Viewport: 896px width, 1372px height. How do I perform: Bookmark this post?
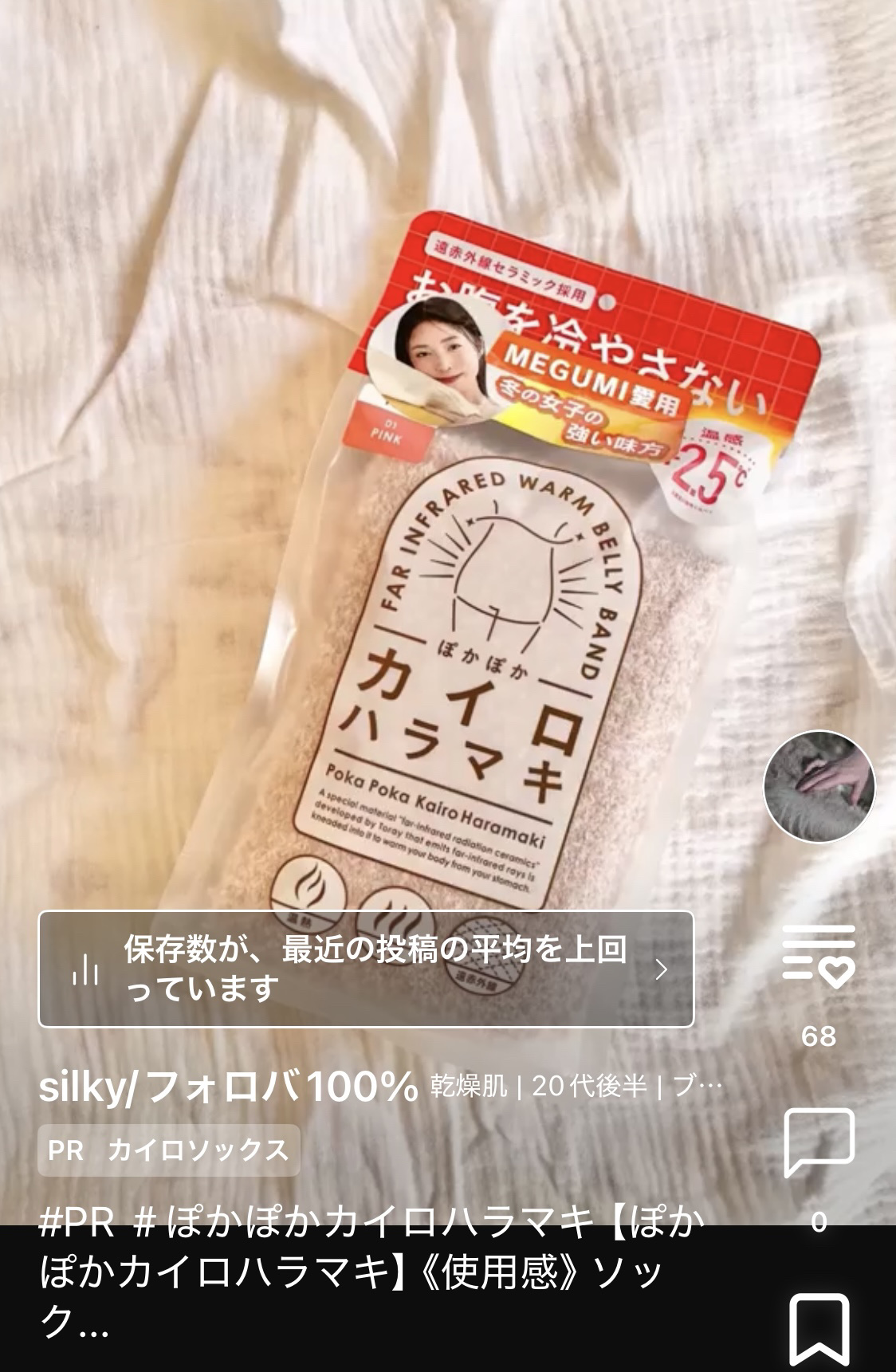pyautogui.click(x=819, y=1329)
